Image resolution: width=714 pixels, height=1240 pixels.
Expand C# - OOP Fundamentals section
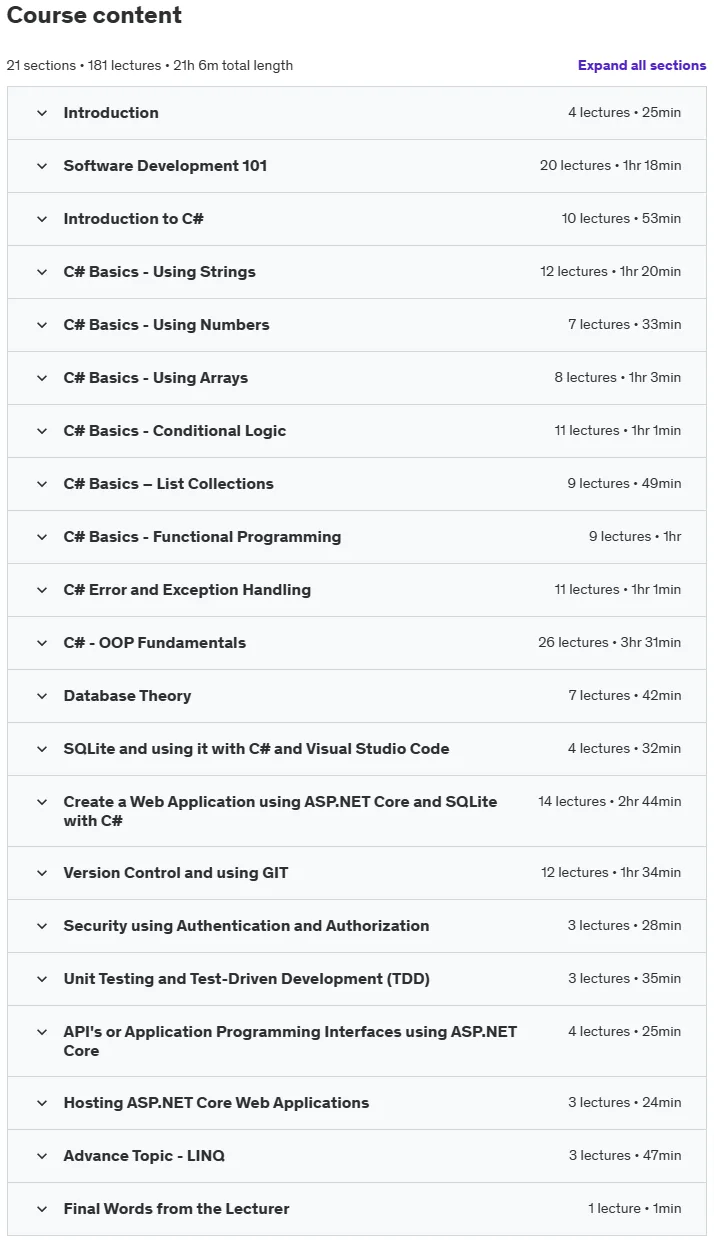357,643
